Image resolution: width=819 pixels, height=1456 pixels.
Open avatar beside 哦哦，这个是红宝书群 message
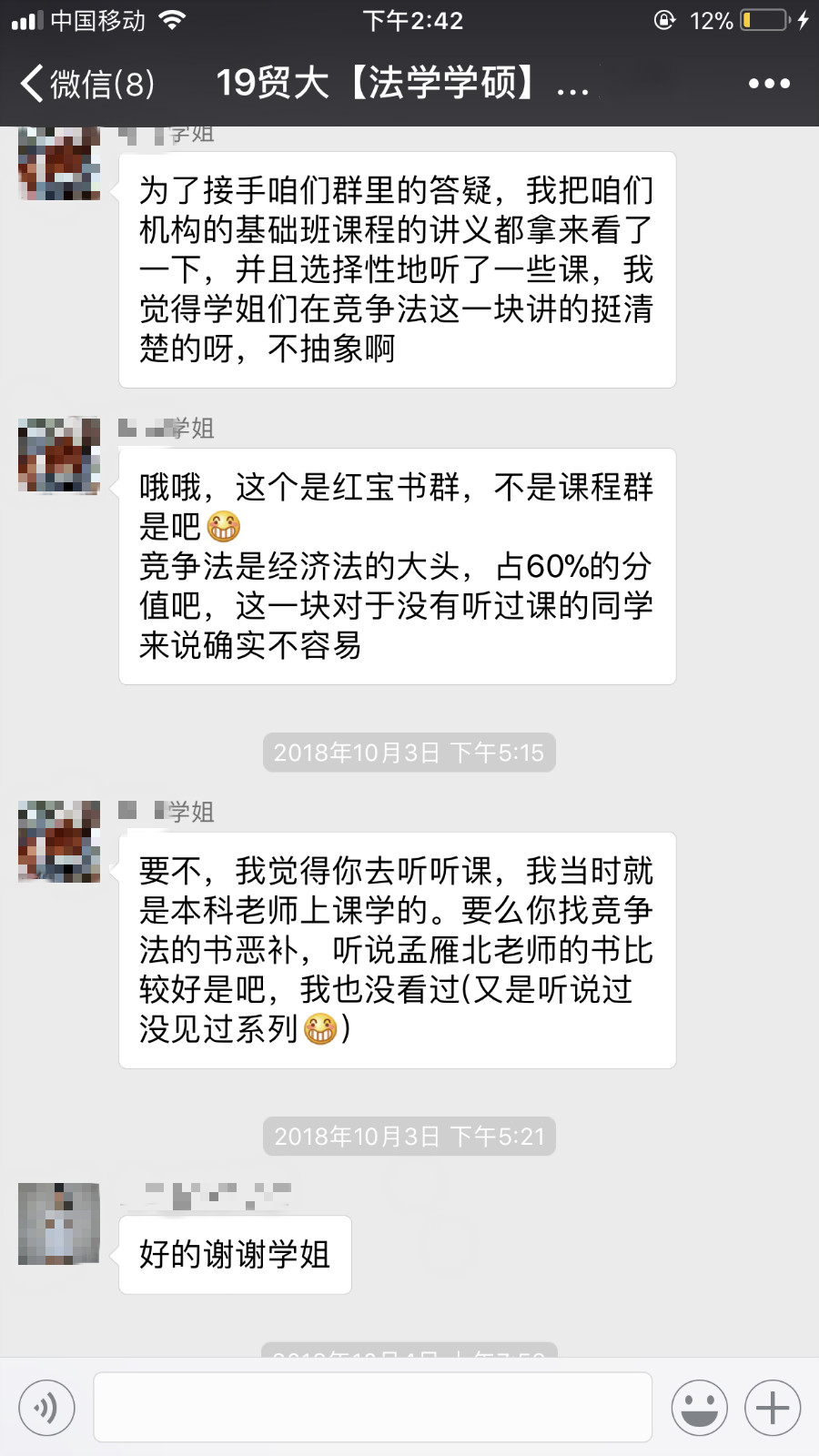[x=59, y=456]
